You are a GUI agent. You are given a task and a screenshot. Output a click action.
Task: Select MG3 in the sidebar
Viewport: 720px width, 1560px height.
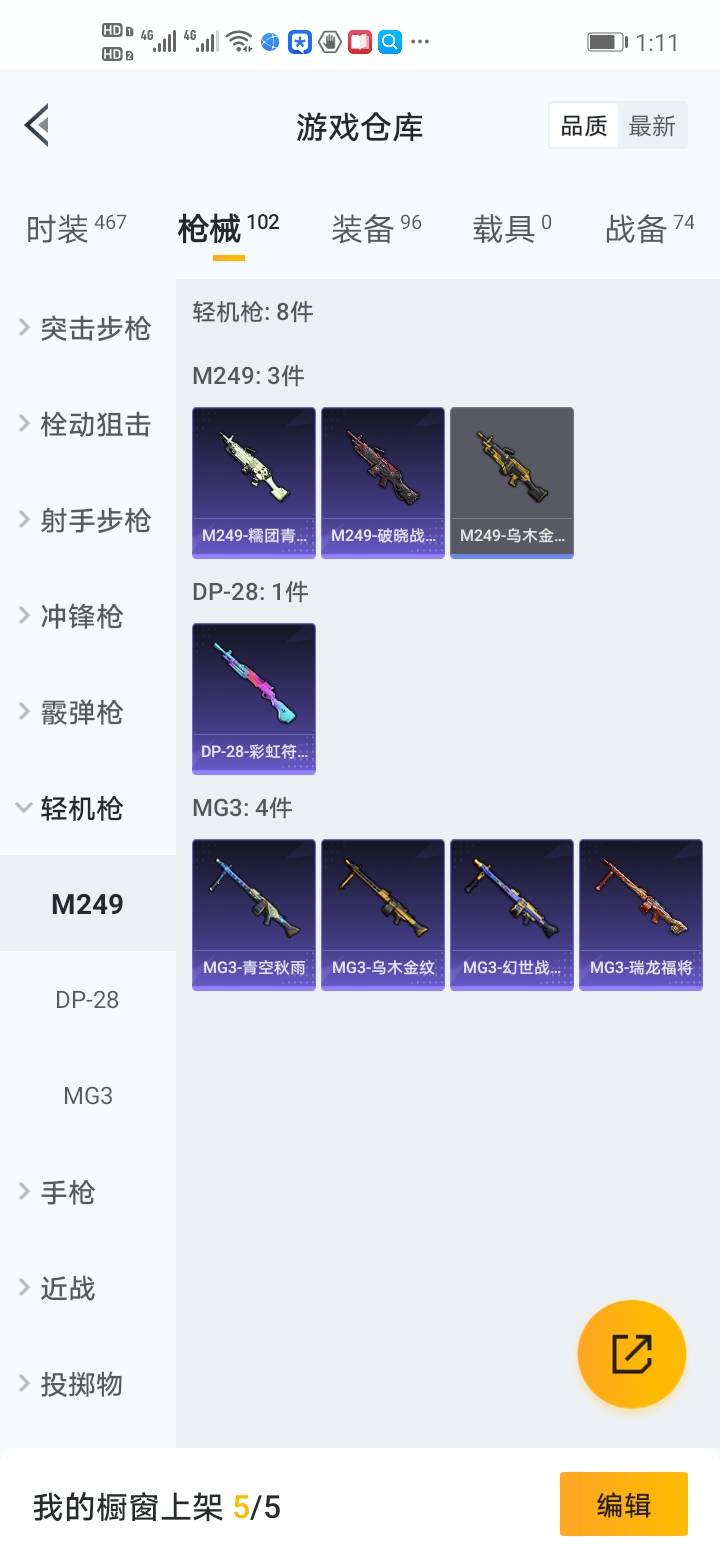[87, 1096]
